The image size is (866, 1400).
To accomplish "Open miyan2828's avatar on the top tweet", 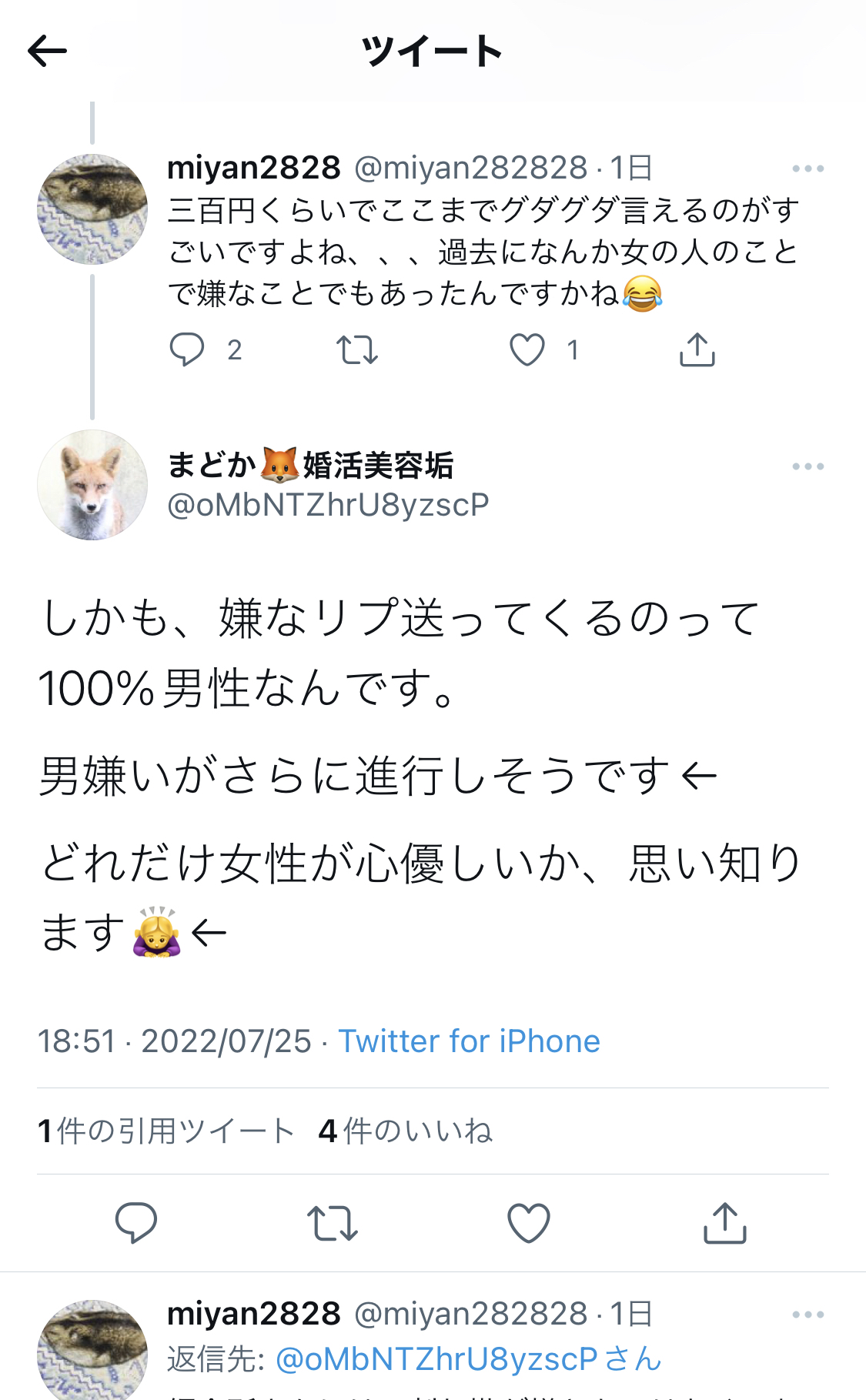I will coord(92,209).
